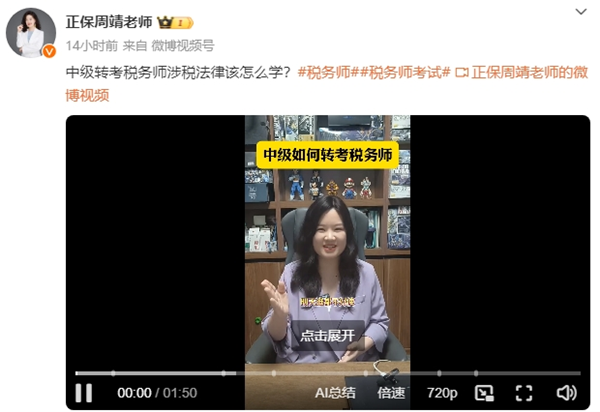Open the #税务师考试# hashtag
Screen dimensions: 600x412
(x=405, y=72)
